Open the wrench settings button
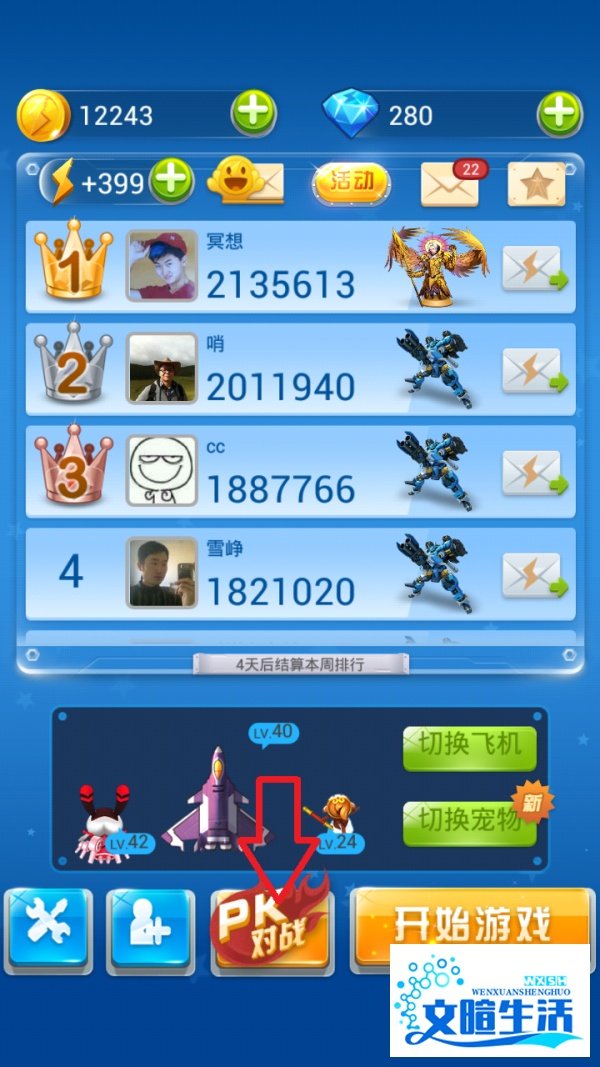 tap(49, 929)
